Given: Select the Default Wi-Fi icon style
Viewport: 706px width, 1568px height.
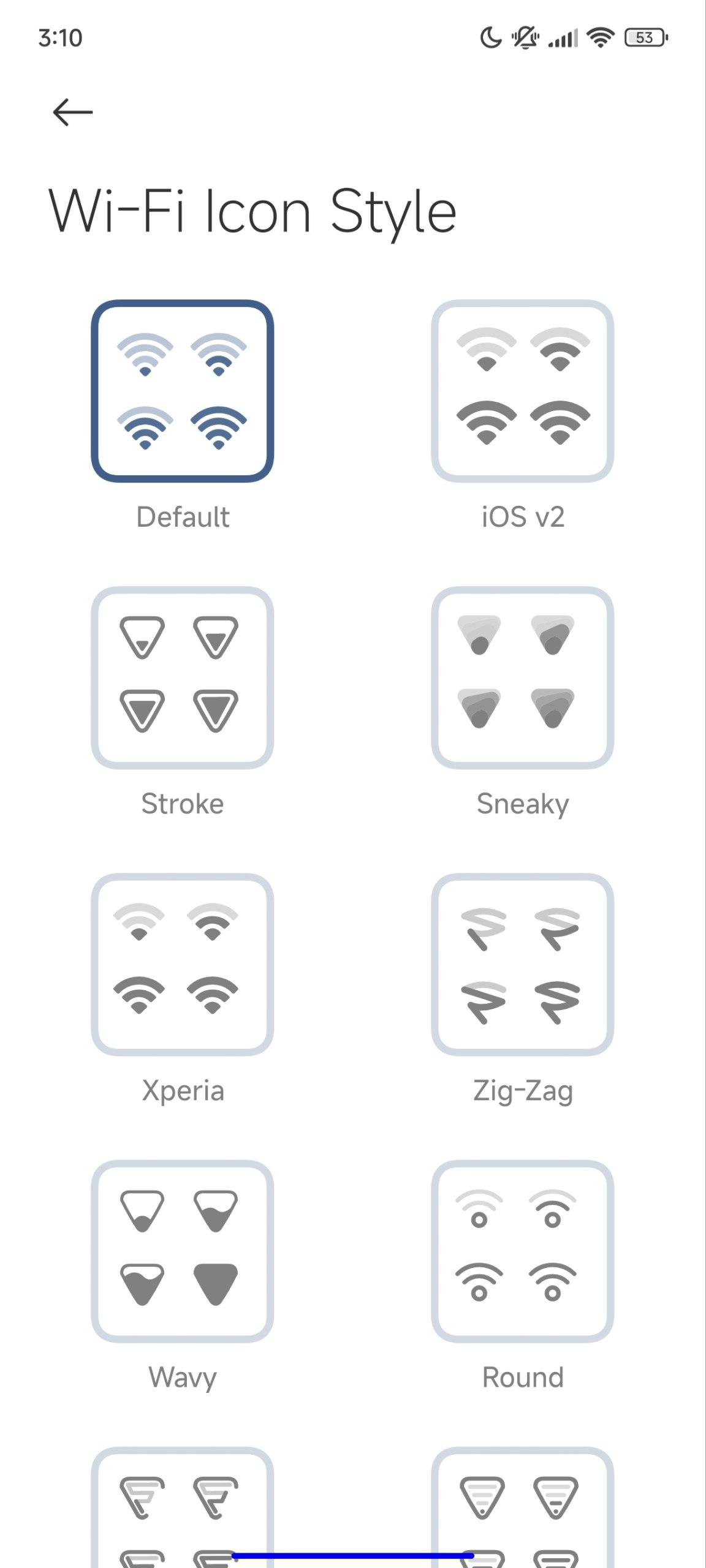Looking at the screenshot, I should [183, 391].
